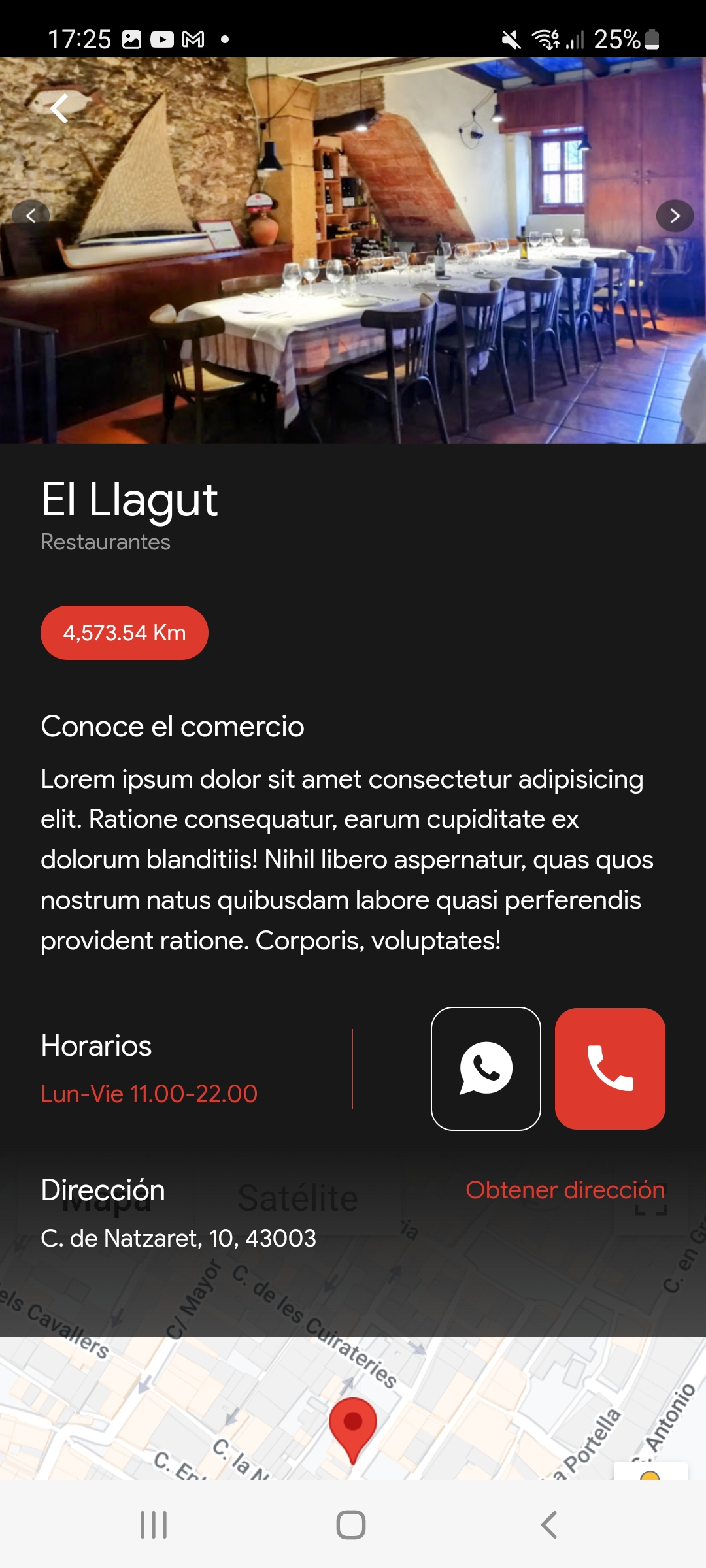Show the previous restaurant photo
Image resolution: width=706 pixels, height=1568 pixels.
pyautogui.click(x=31, y=216)
